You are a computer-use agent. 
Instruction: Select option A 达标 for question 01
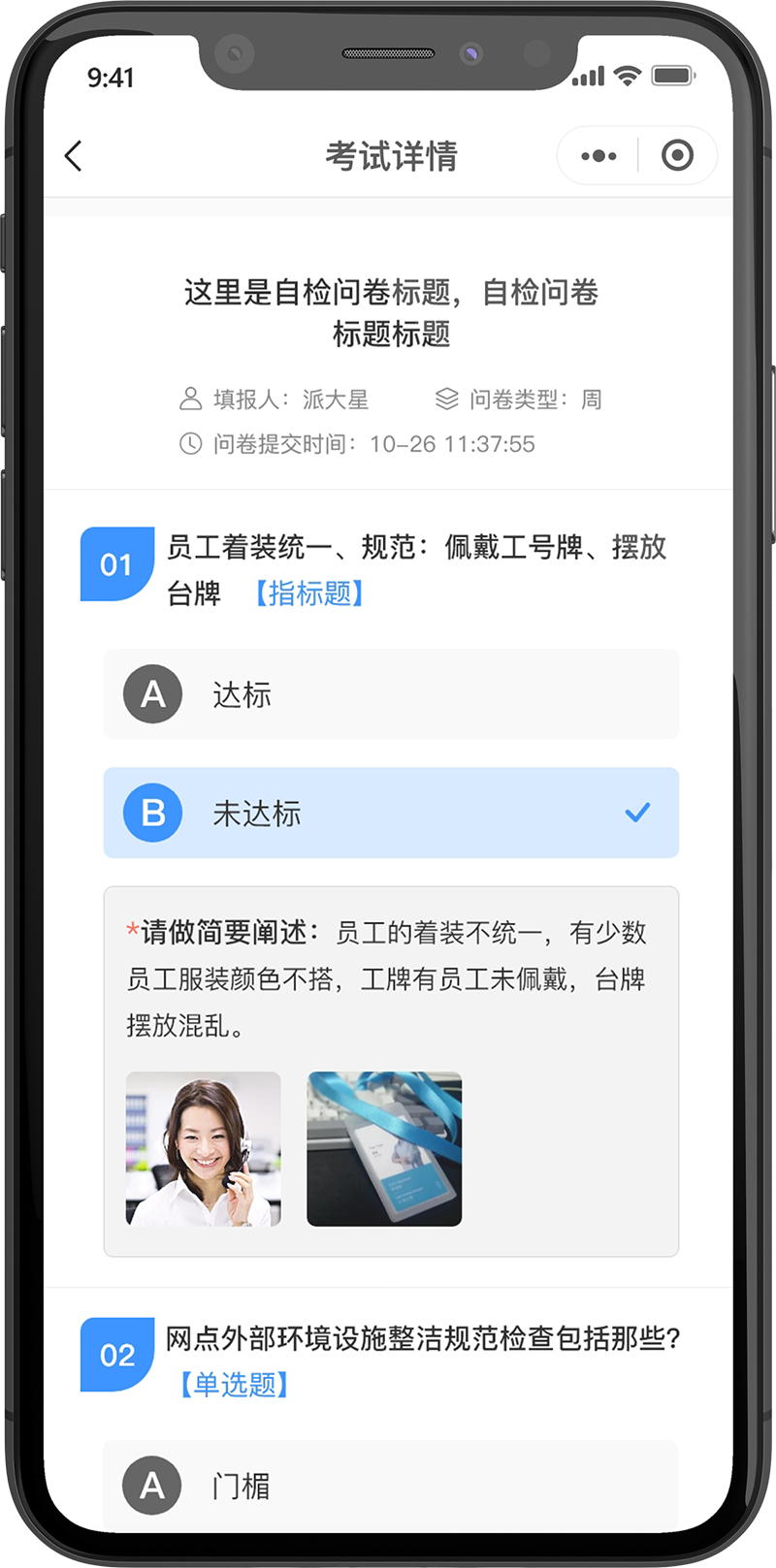point(391,694)
